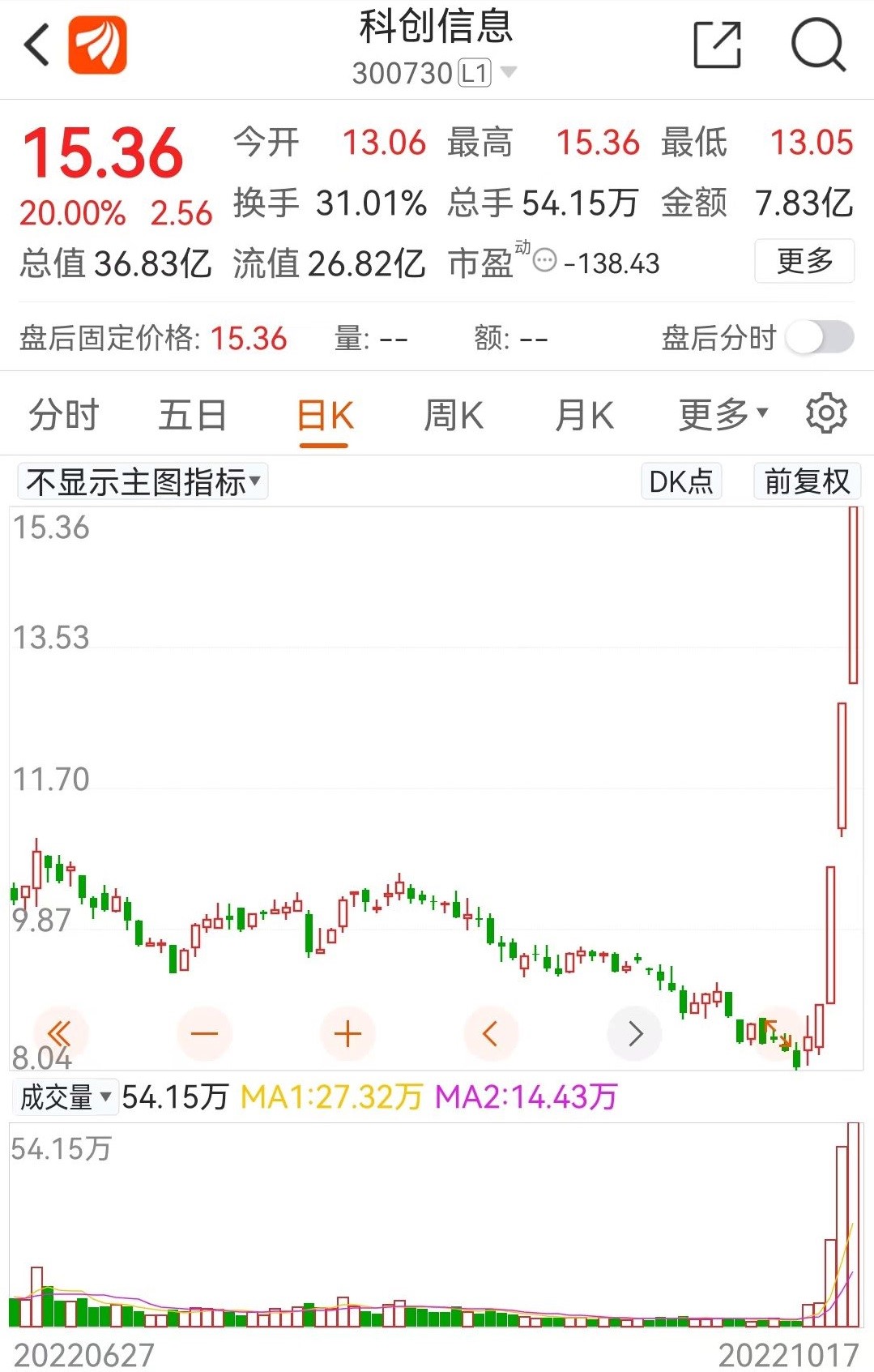Tap the DK点 button
Screen dimensions: 874x1372
point(681,481)
